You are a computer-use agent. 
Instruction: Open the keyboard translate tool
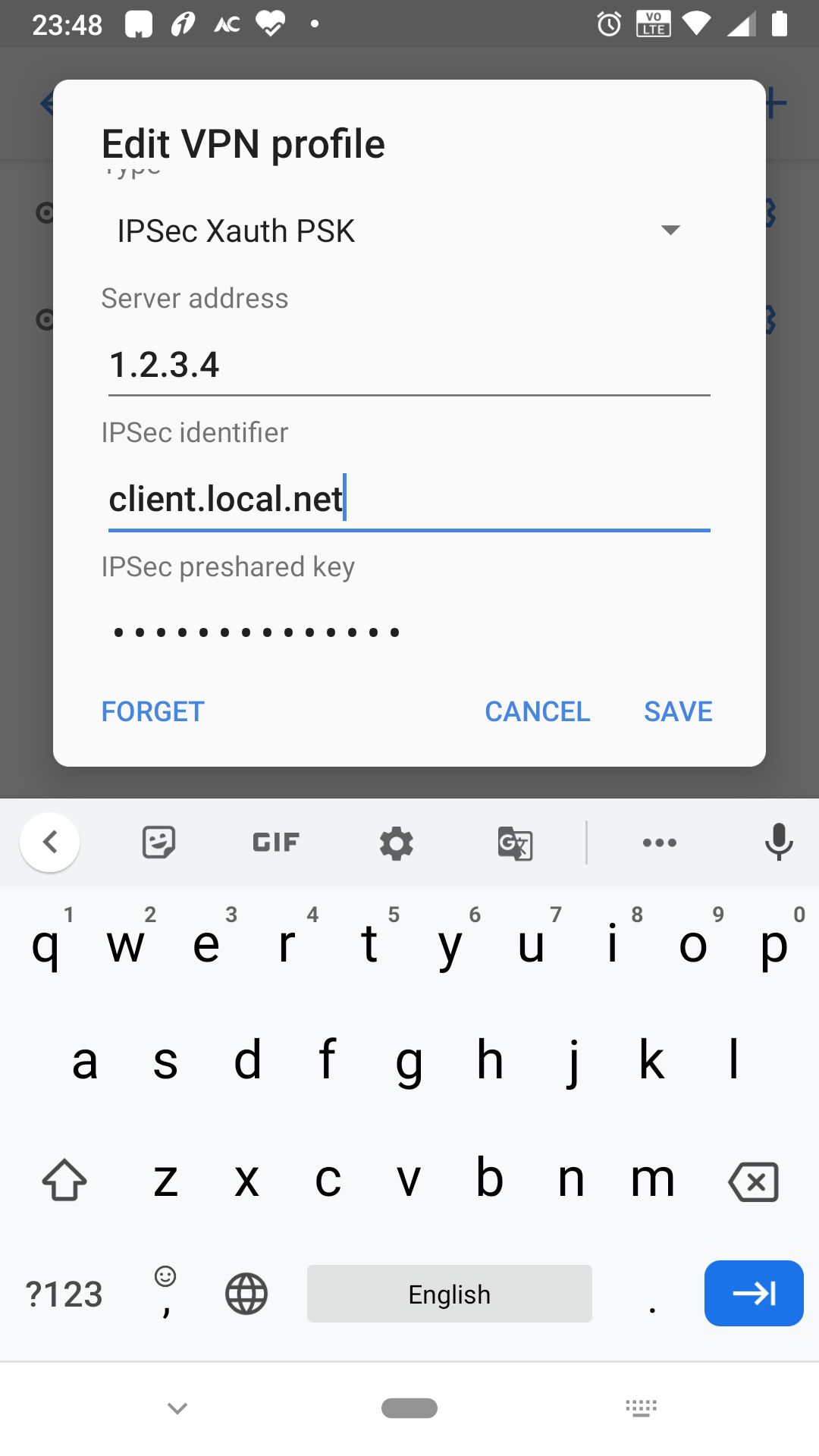[x=516, y=843]
